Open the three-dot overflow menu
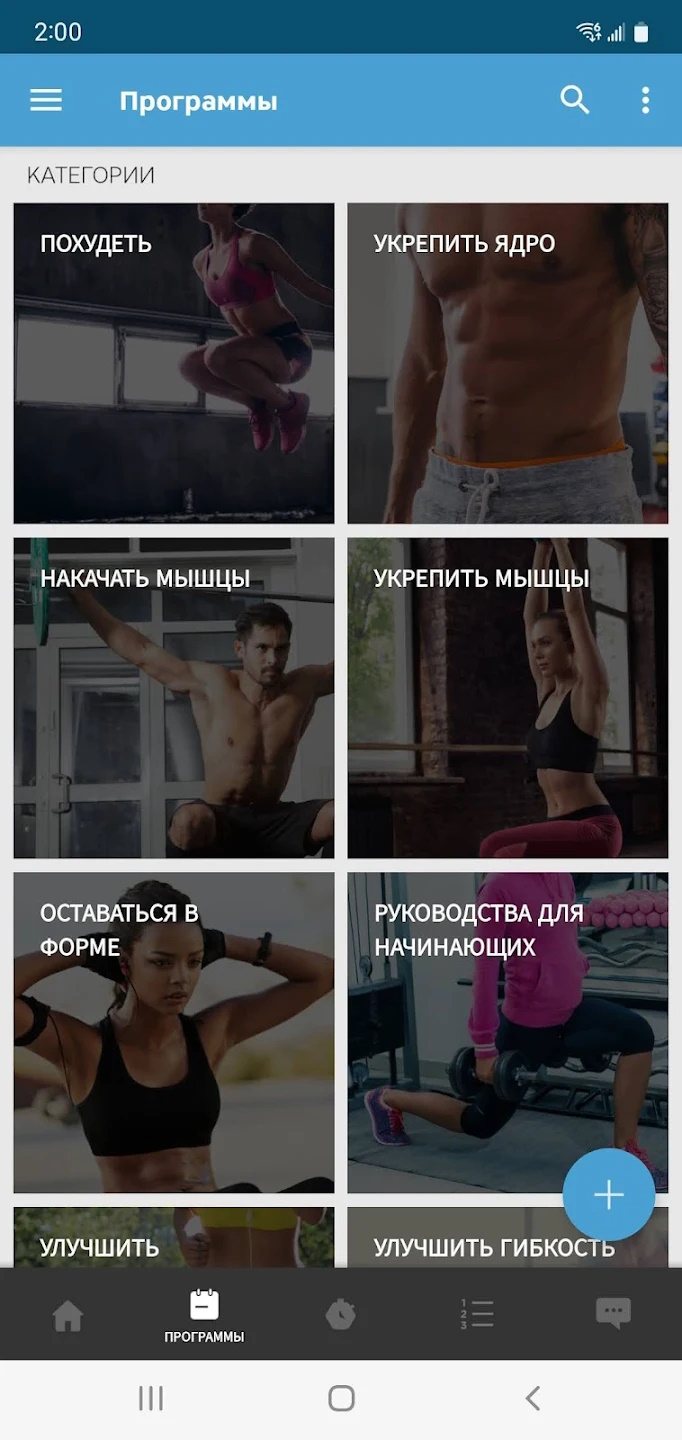Image resolution: width=682 pixels, height=1440 pixels. (645, 100)
